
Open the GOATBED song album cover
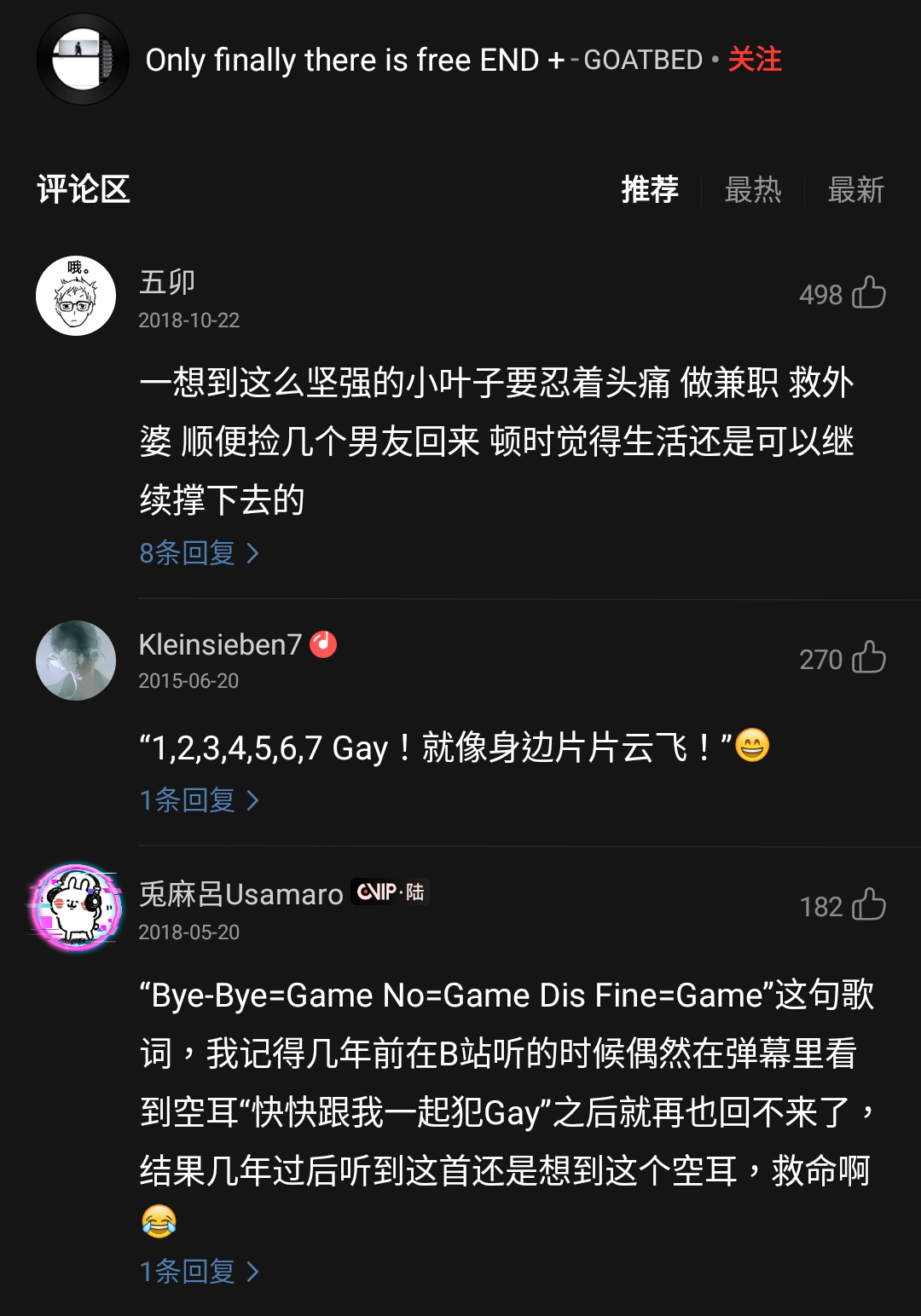[83, 60]
